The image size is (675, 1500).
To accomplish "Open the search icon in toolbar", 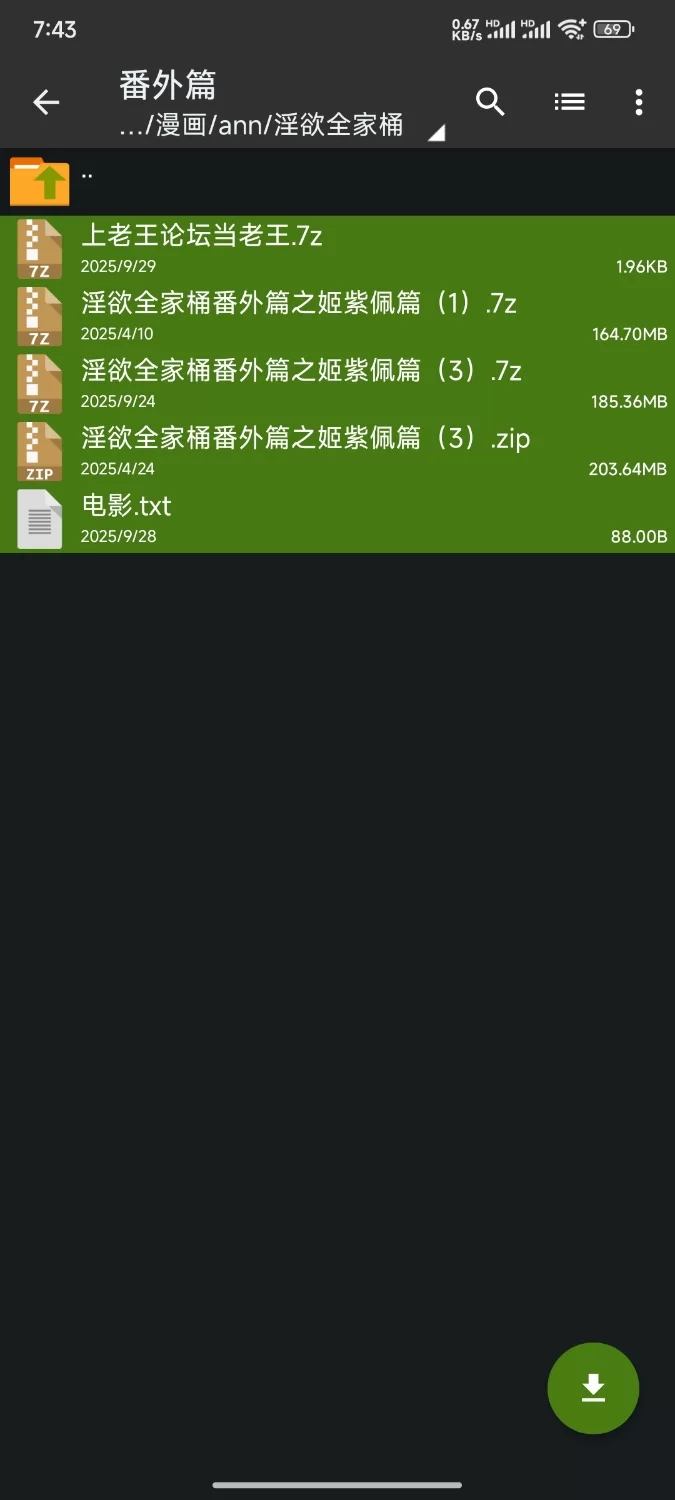I will coord(490,102).
